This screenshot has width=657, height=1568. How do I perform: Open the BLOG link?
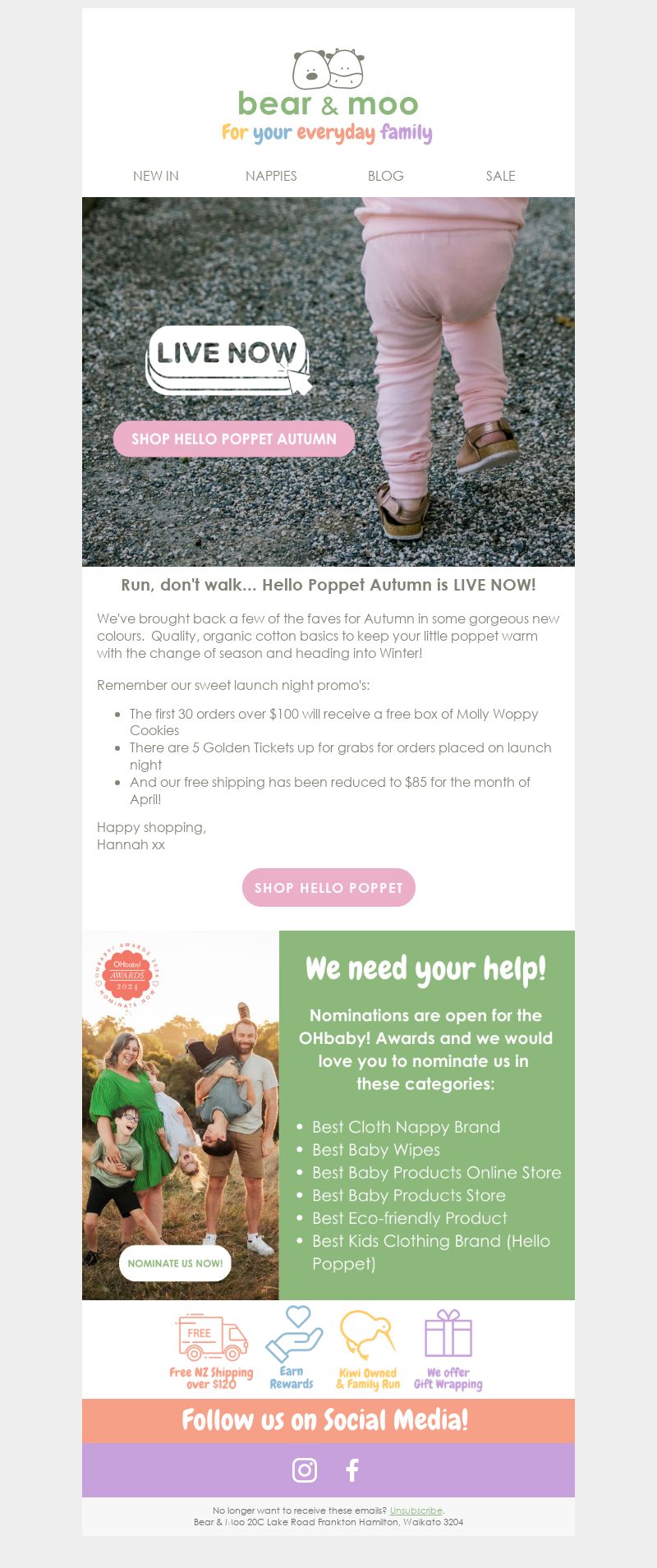click(x=386, y=176)
